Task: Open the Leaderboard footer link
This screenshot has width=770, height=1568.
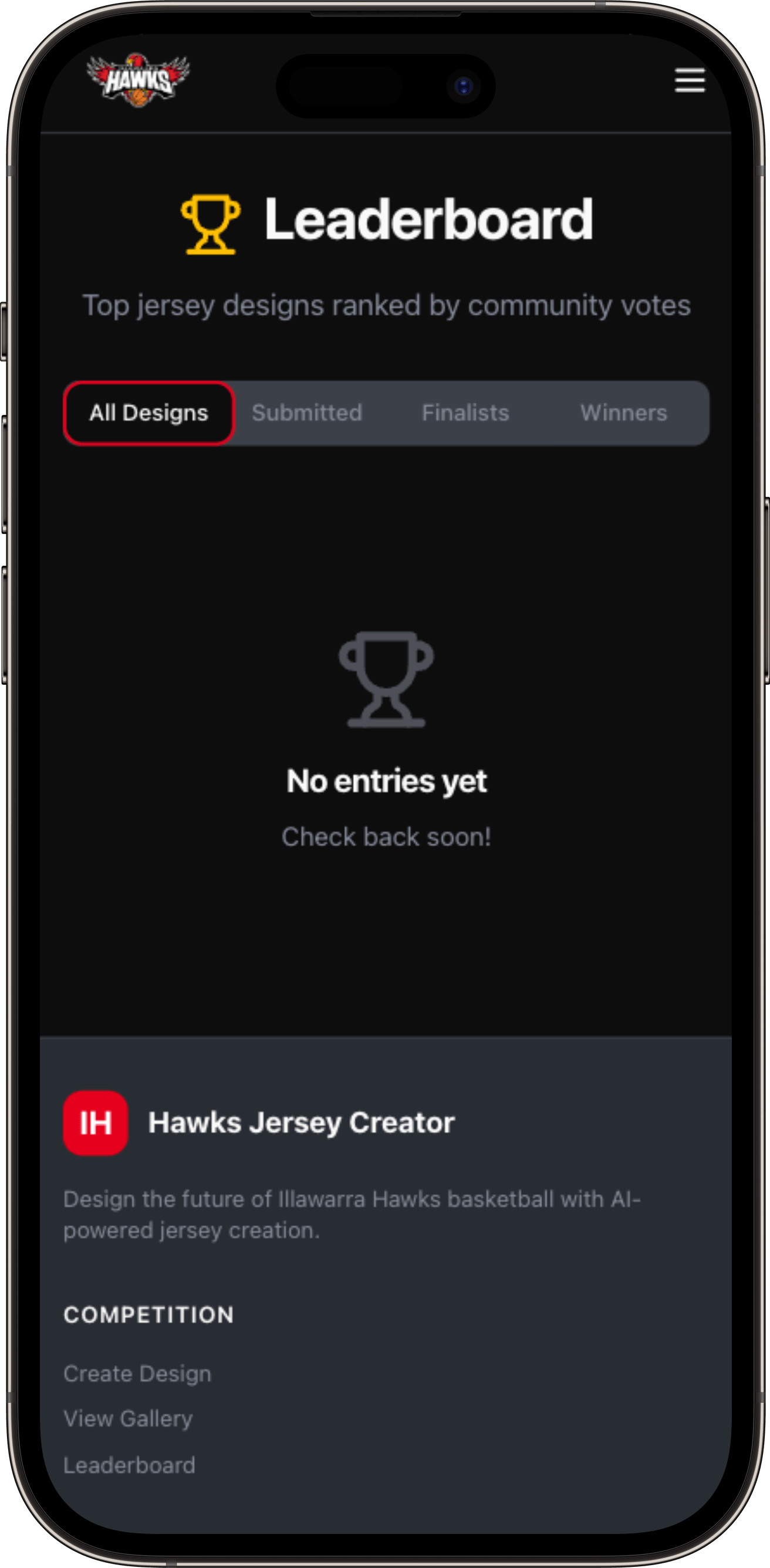Action: pyautogui.click(x=130, y=1465)
